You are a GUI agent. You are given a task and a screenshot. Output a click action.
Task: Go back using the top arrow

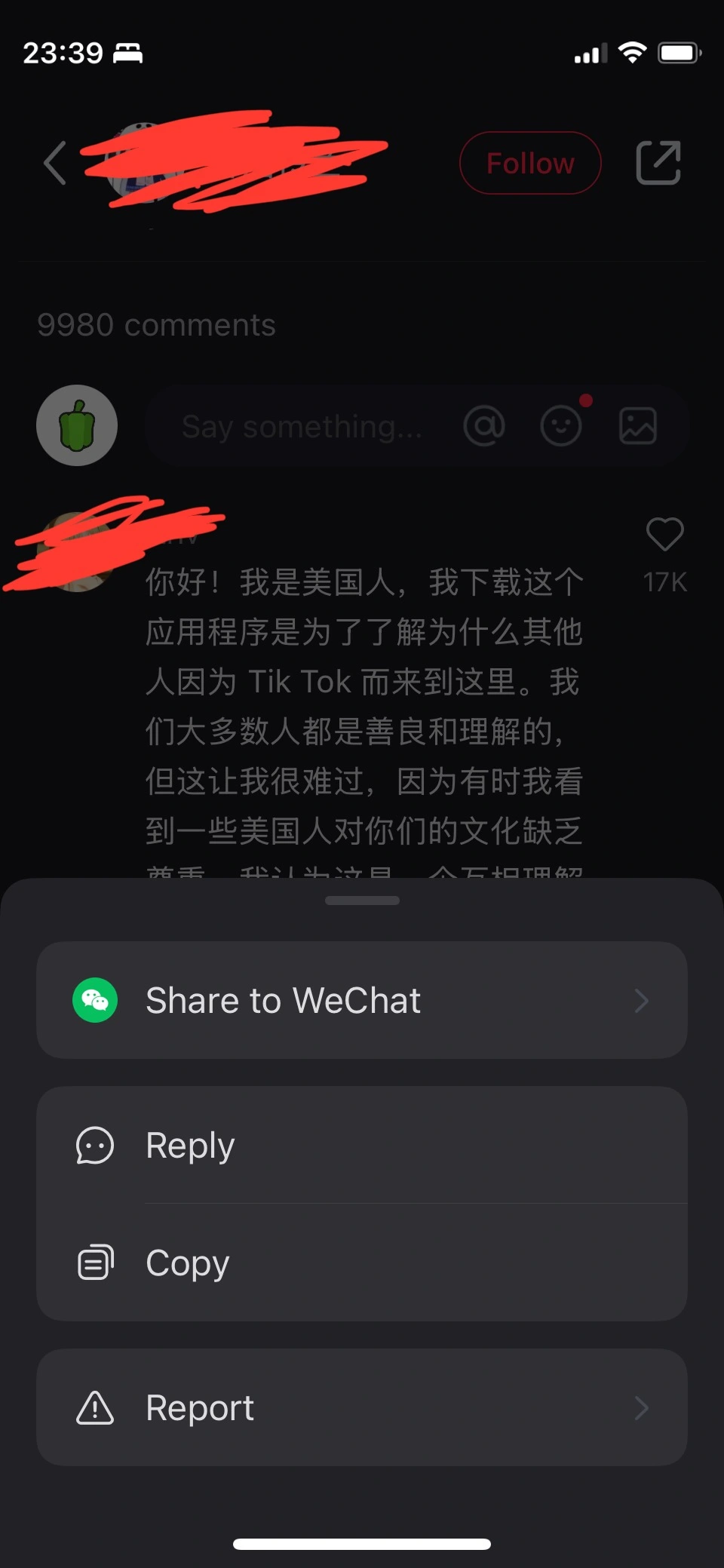[x=55, y=163]
